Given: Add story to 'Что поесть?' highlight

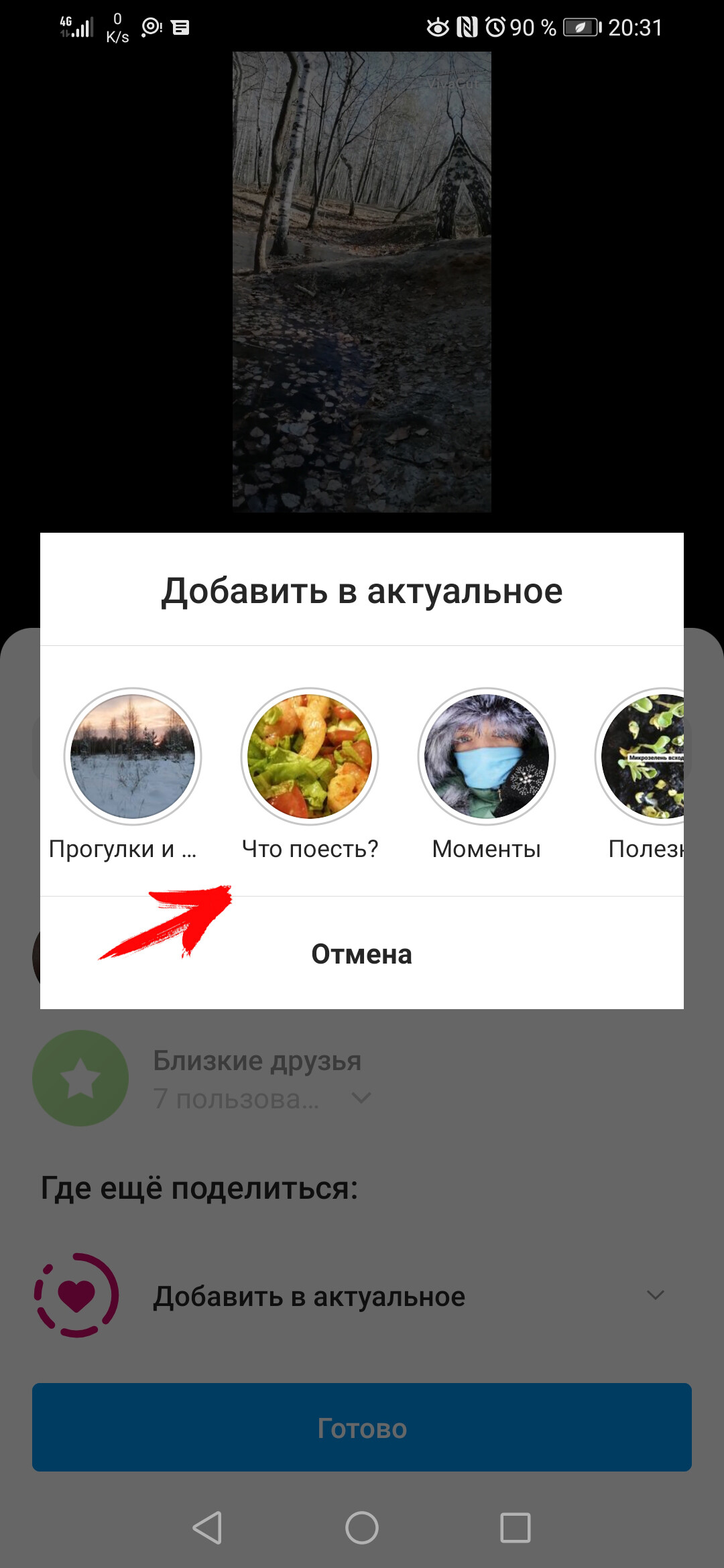Looking at the screenshot, I should pyautogui.click(x=310, y=757).
